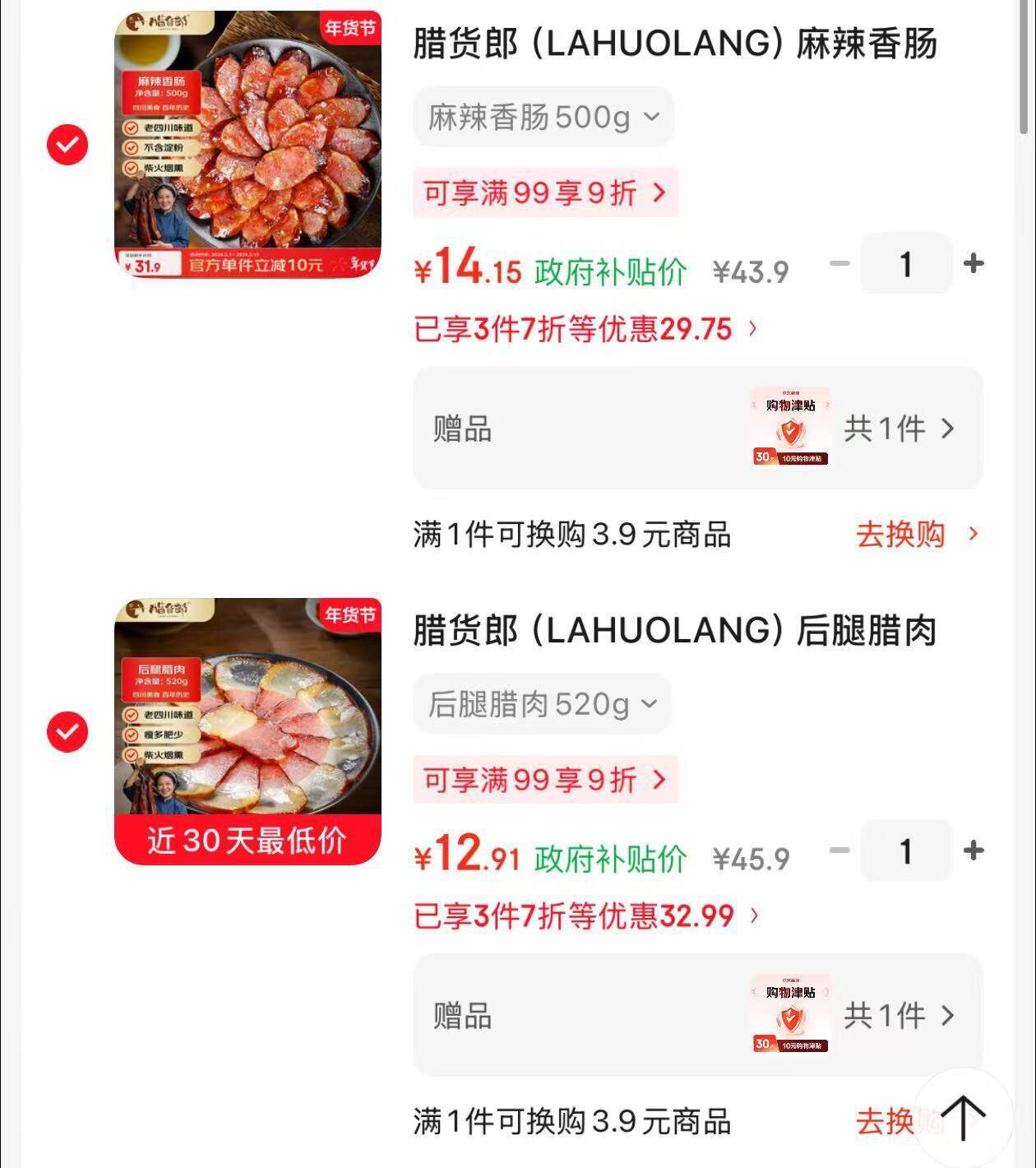Change the 后腿腊肉 520g specification
Image resolution: width=1036 pixels, height=1168 pixels.
(542, 704)
